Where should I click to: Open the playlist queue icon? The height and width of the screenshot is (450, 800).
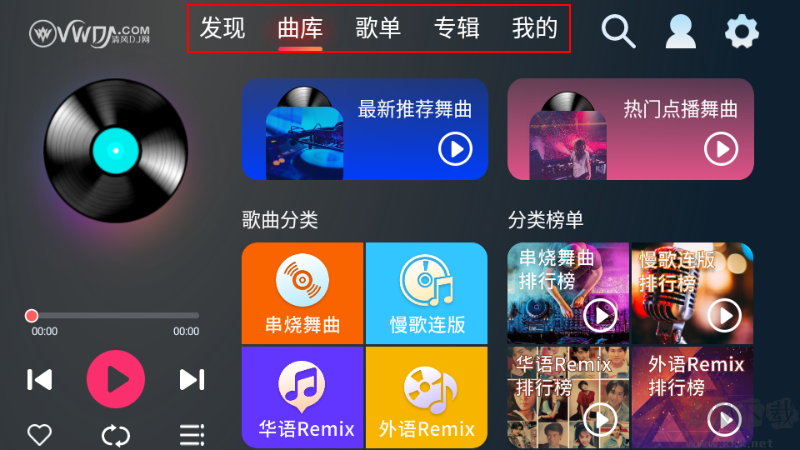[x=191, y=434]
